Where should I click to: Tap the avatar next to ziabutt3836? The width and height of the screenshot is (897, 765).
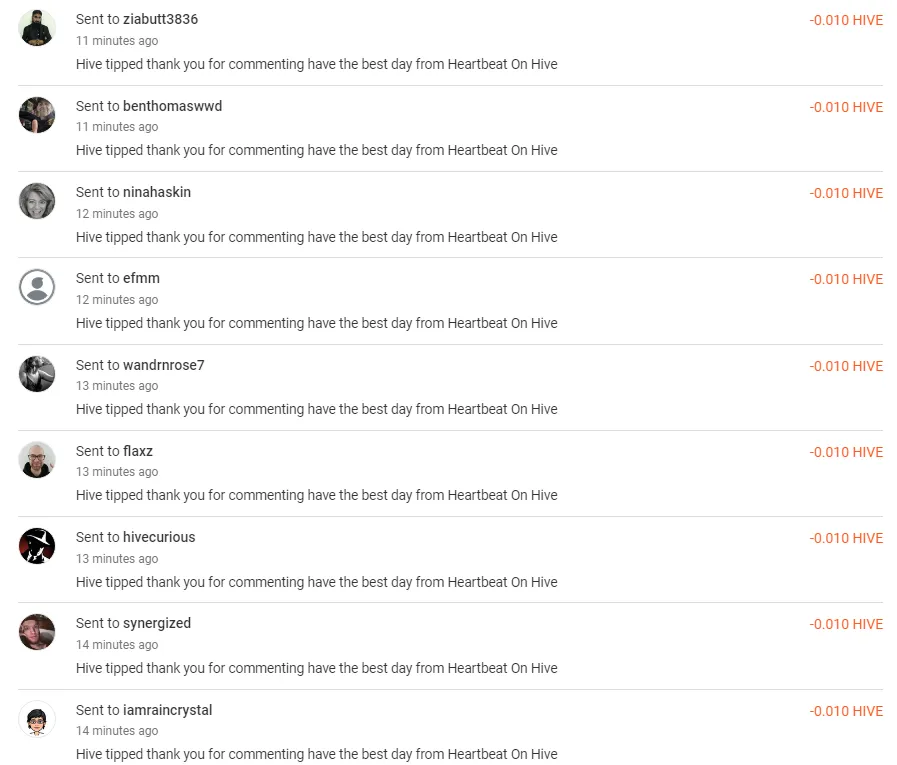tap(37, 28)
